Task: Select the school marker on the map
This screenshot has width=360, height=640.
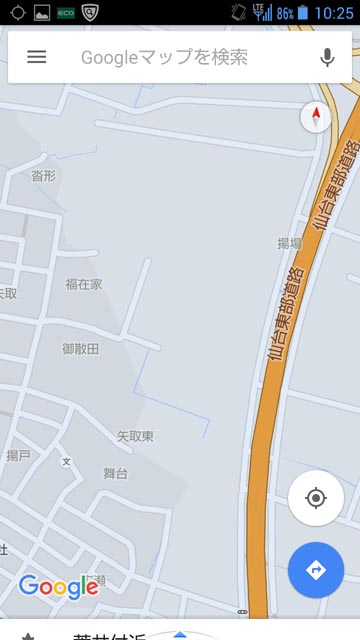Action: coord(66,462)
